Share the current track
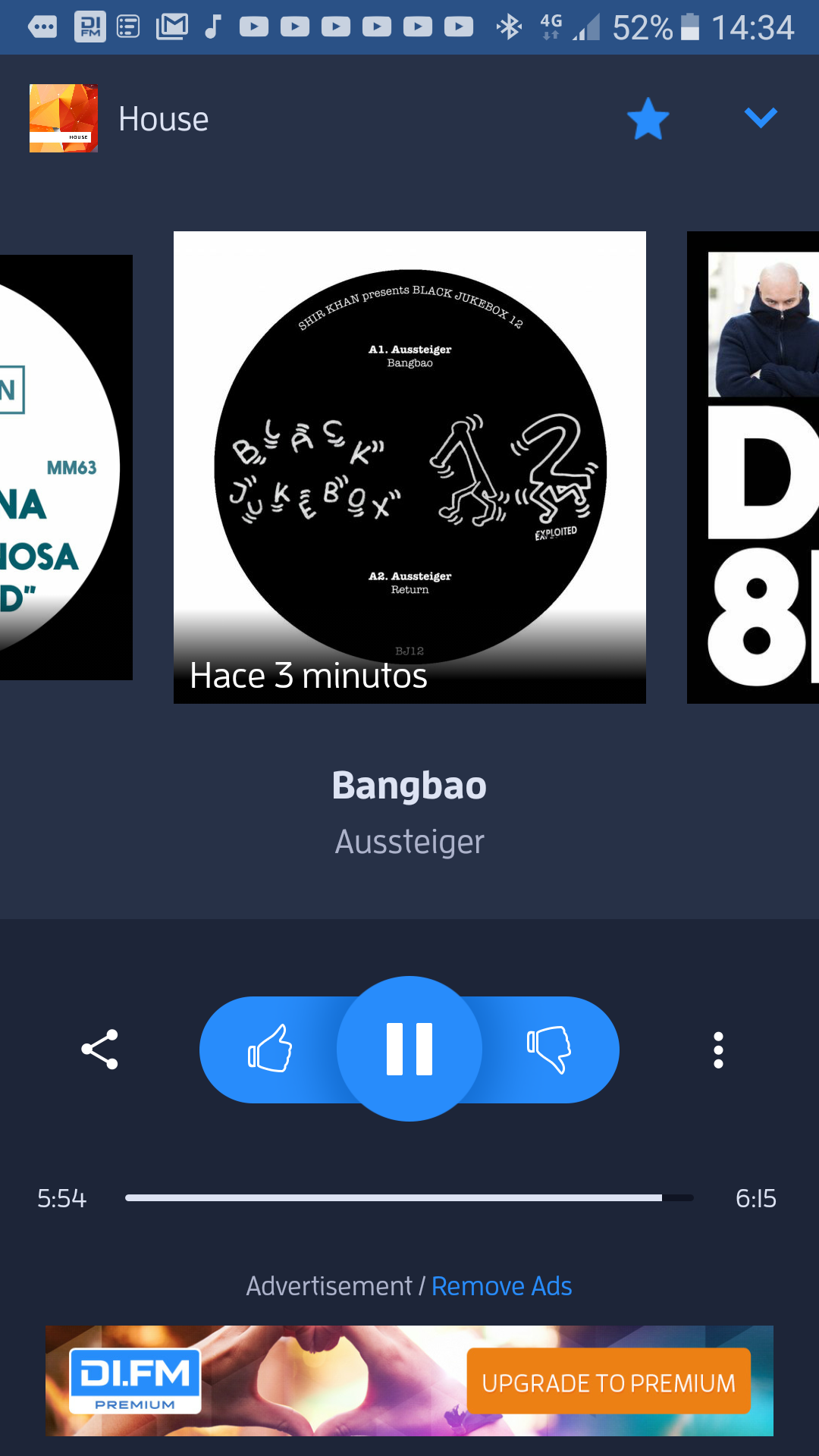 point(100,1050)
